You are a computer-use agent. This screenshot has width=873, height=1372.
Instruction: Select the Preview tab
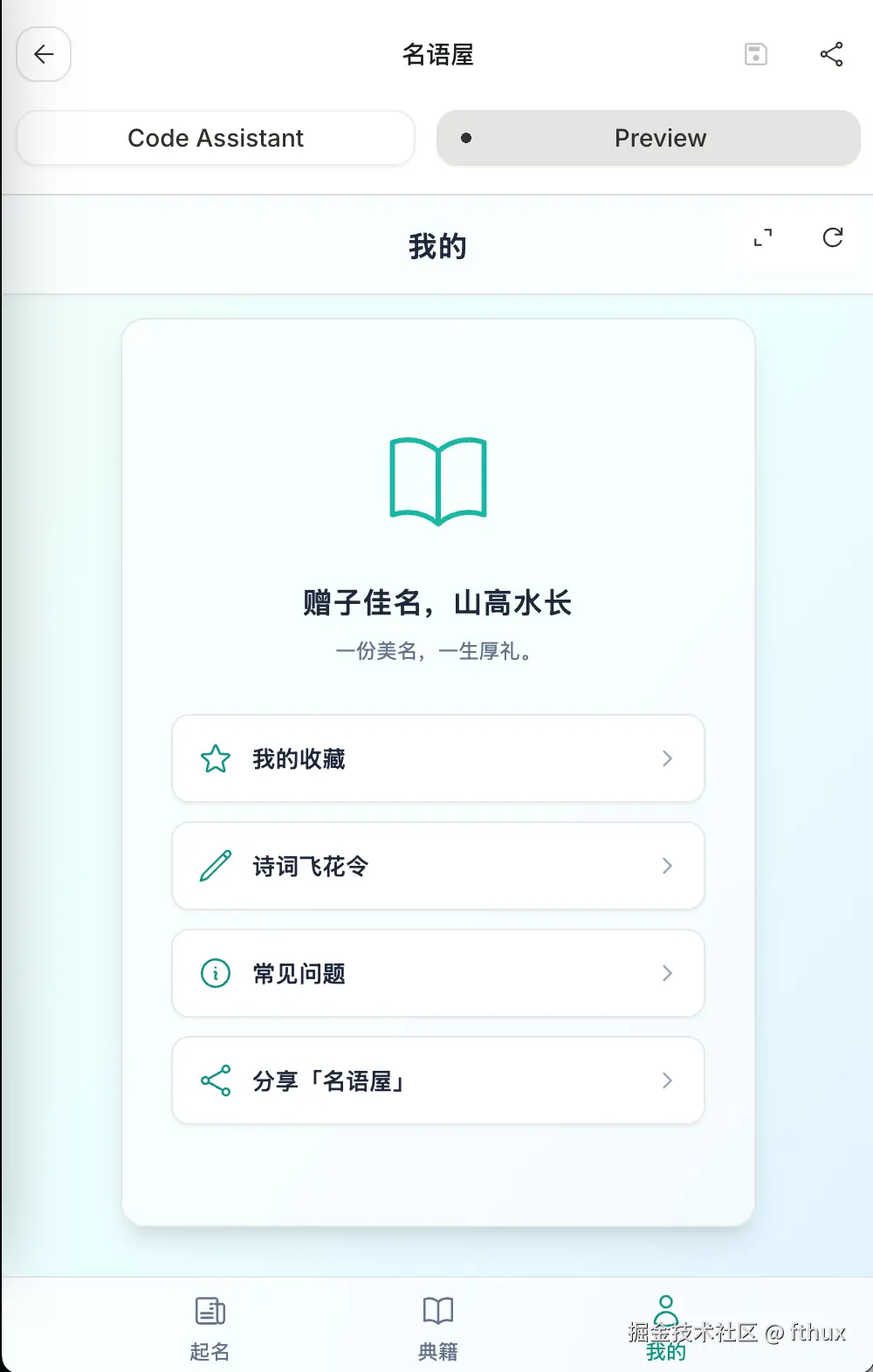pyautogui.click(x=648, y=138)
